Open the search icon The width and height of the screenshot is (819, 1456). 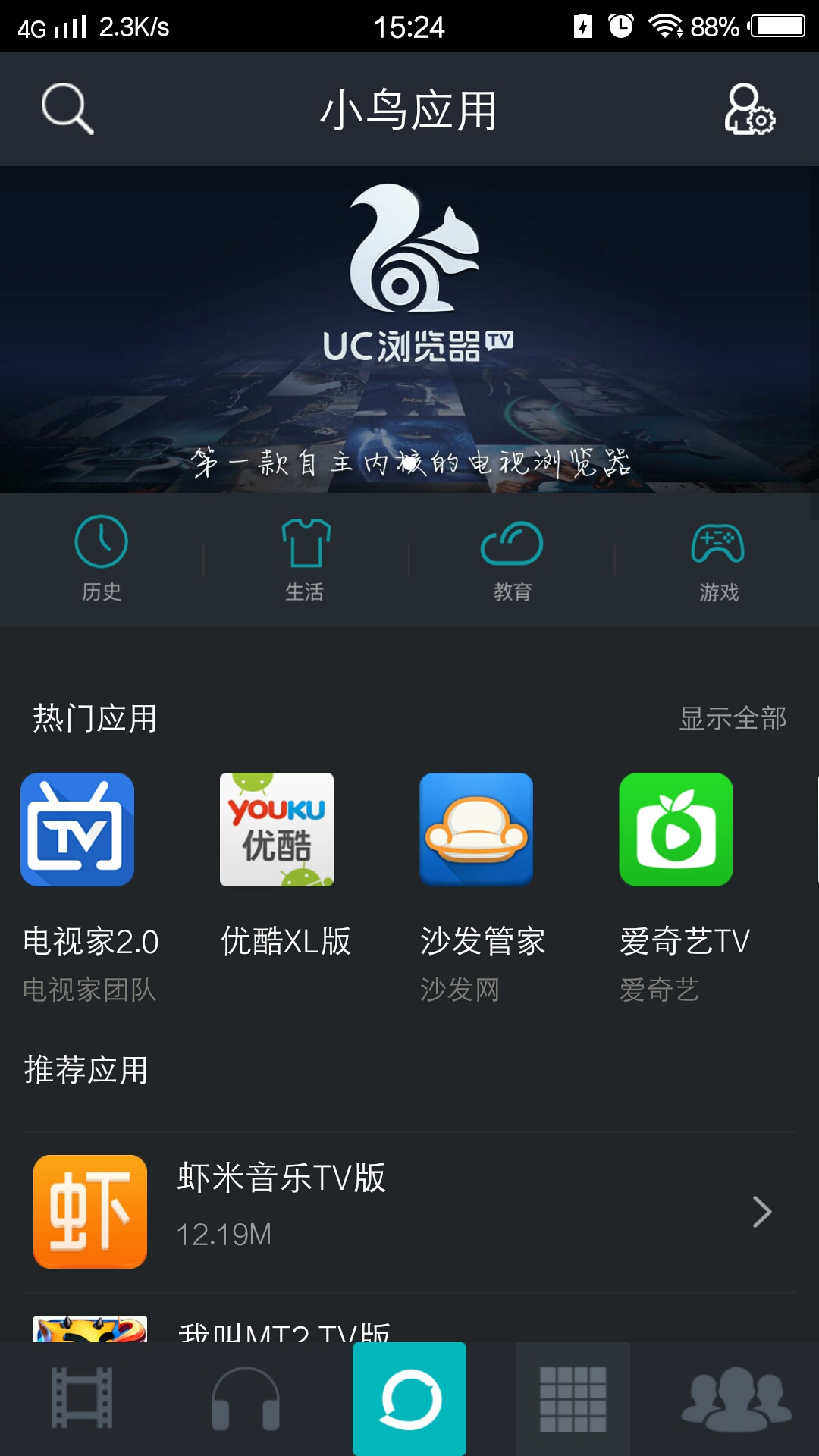coord(67,109)
